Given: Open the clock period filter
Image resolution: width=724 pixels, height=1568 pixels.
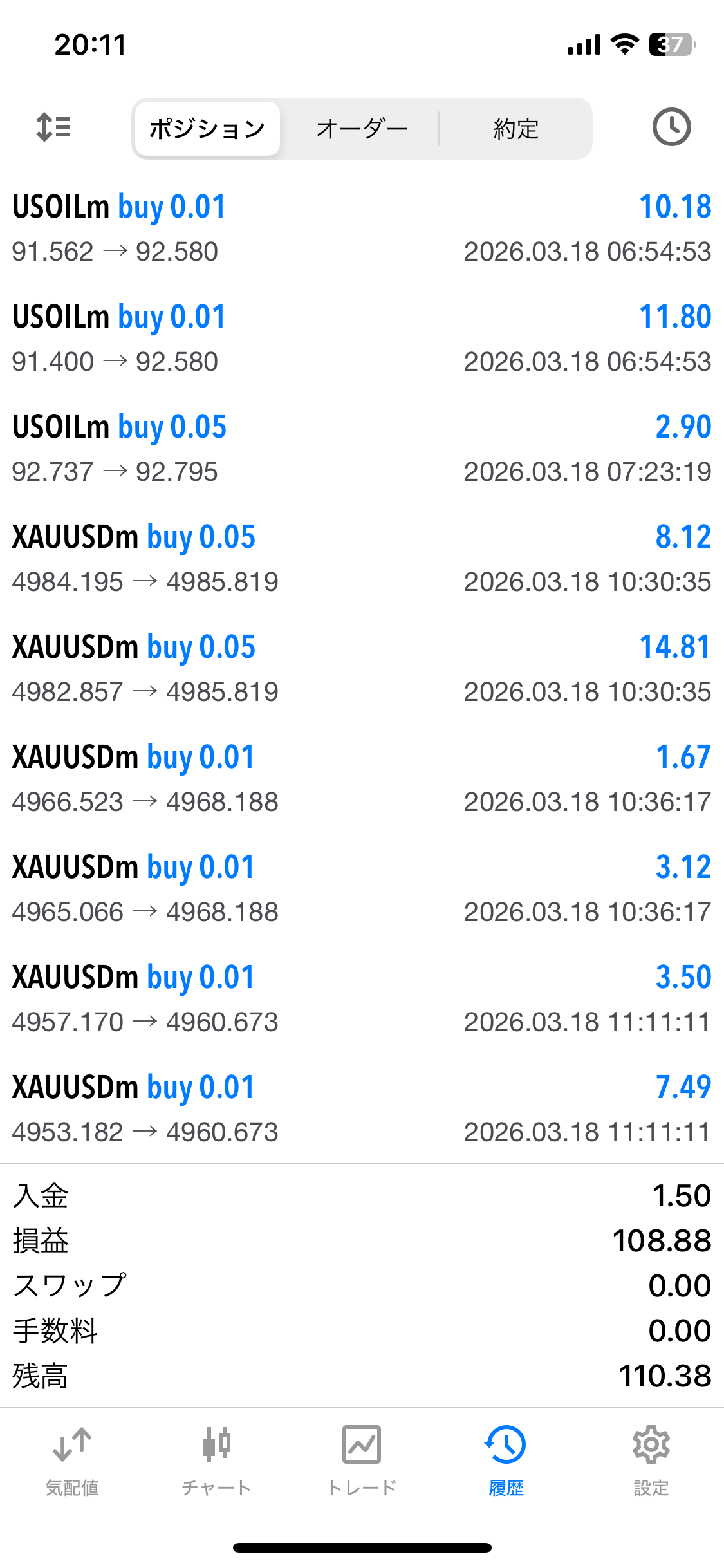Looking at the screenshot, I should click(x=671, y=127).
